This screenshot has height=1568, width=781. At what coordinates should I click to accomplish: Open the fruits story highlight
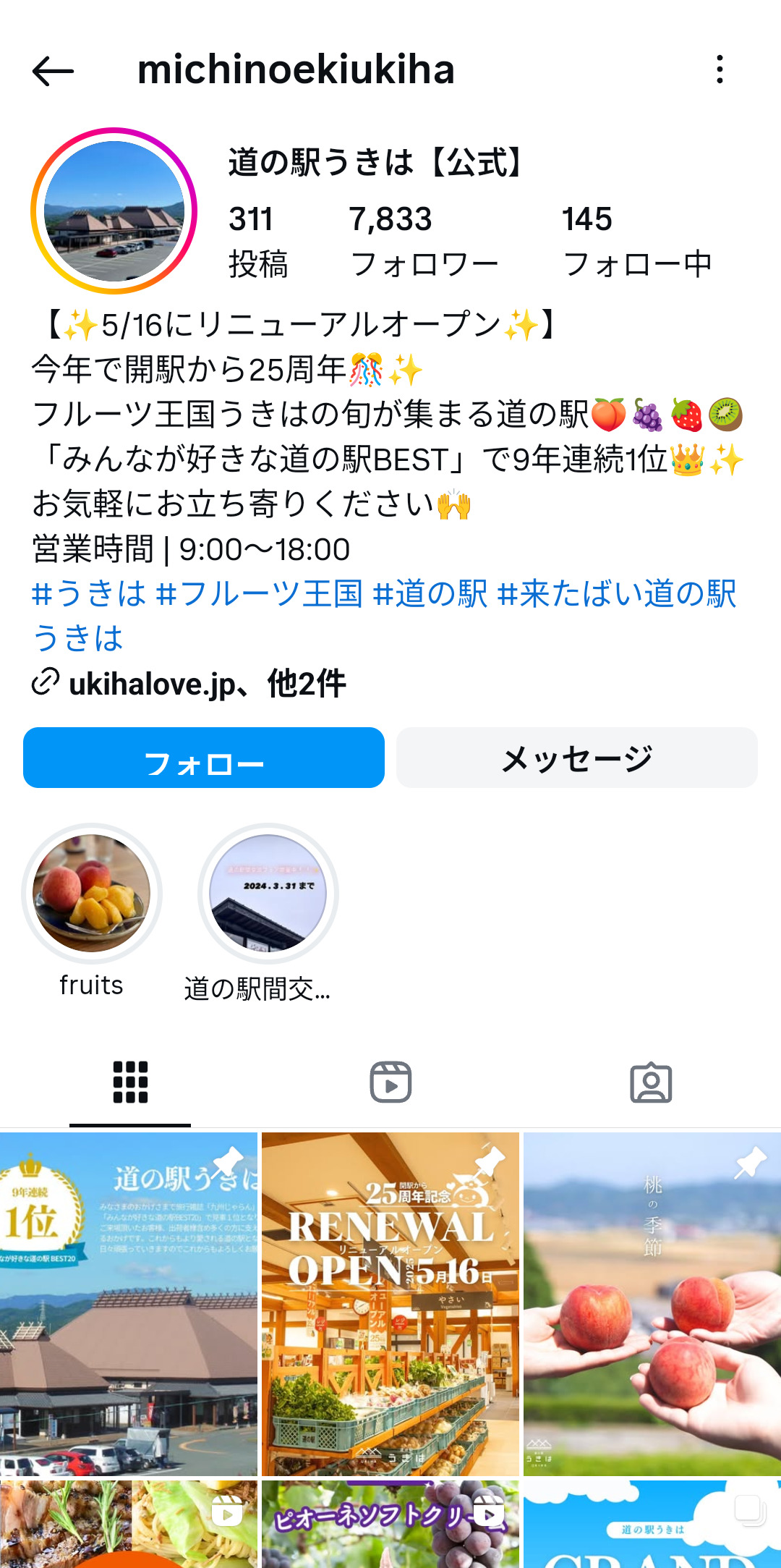point(92,894)
